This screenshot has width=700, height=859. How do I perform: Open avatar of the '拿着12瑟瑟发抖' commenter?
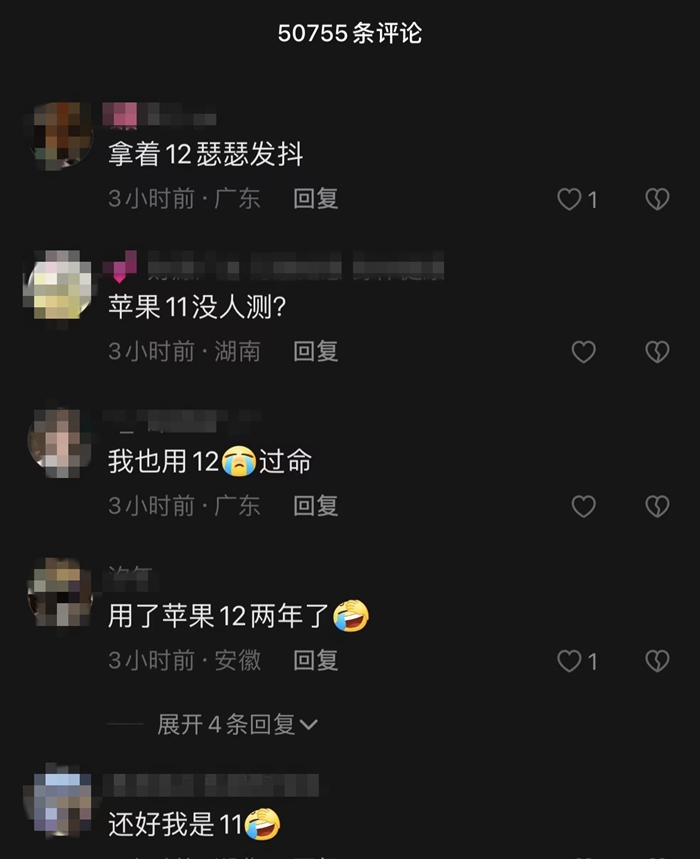60,135
